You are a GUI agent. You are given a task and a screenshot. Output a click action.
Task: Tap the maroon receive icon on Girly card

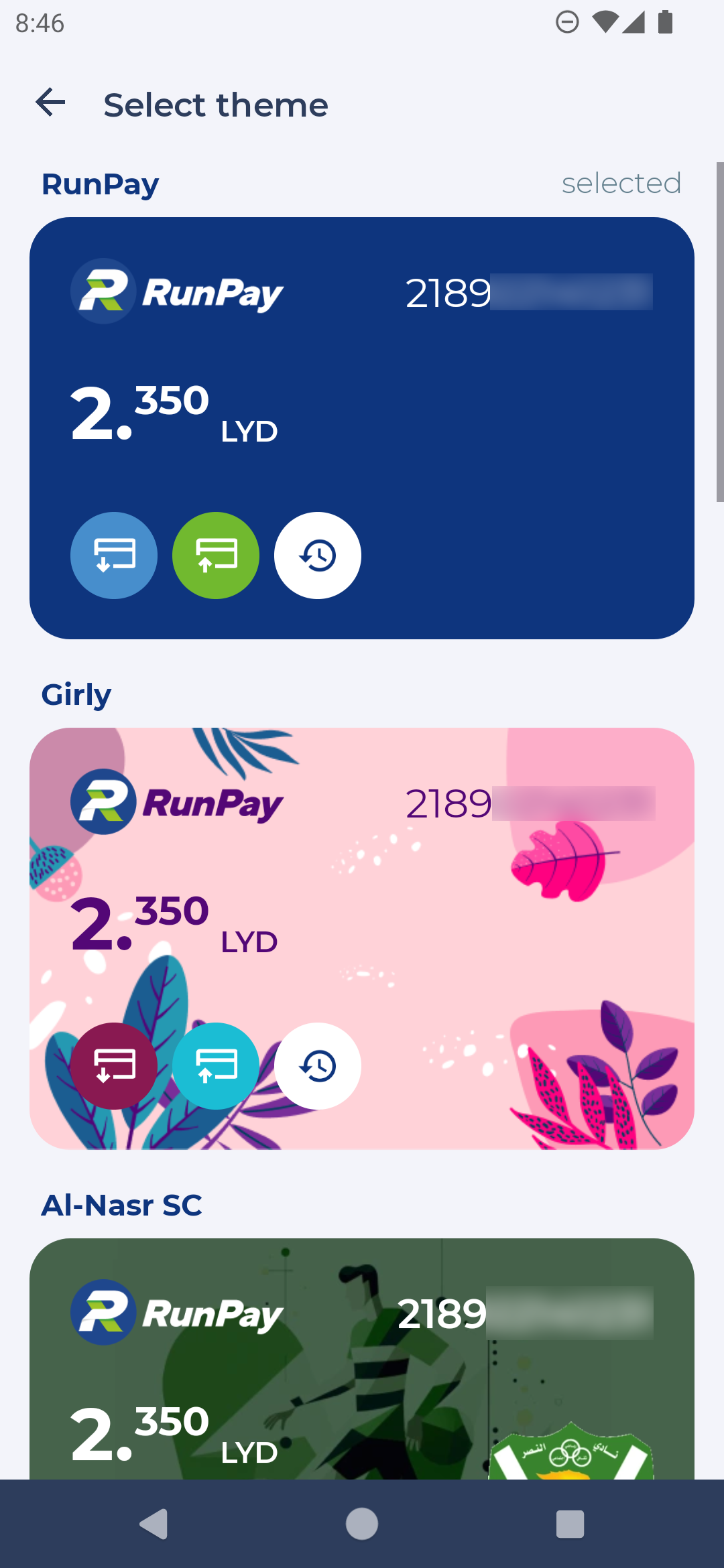pos(114,1066)
